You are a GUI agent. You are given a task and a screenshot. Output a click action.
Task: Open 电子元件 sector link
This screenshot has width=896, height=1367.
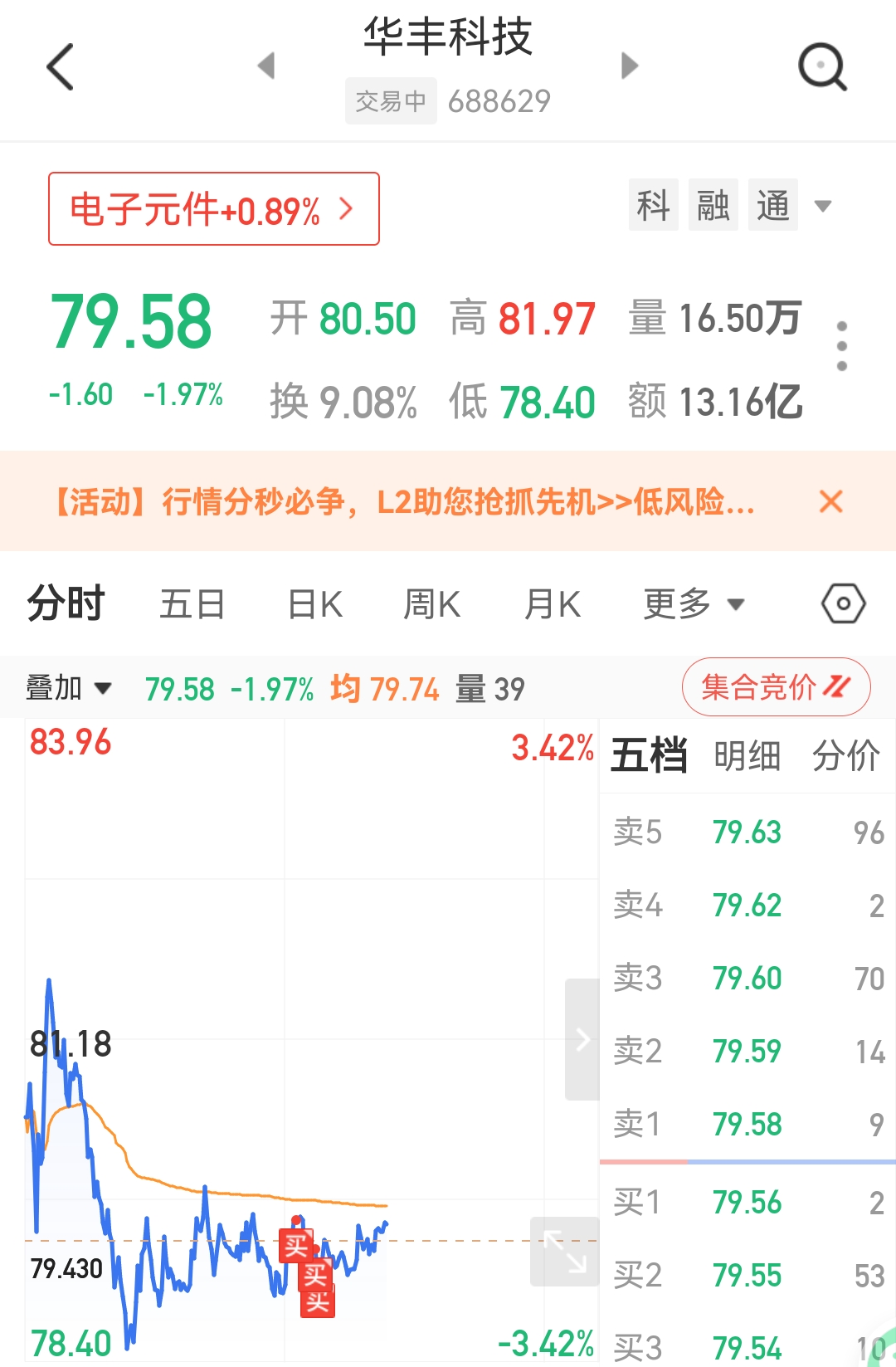click(x=213, y=209)
